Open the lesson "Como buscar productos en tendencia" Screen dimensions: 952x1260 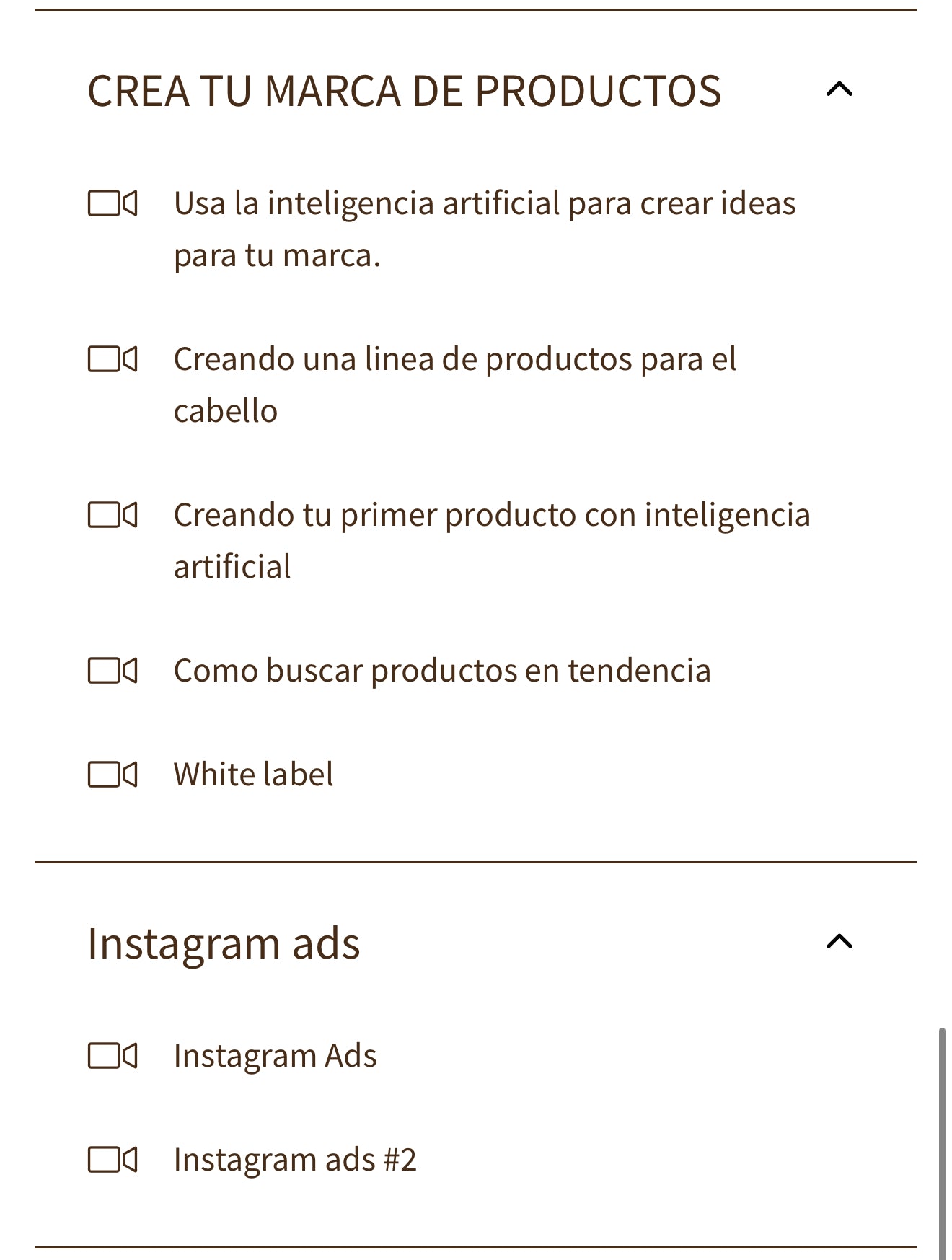click(442, 670)
